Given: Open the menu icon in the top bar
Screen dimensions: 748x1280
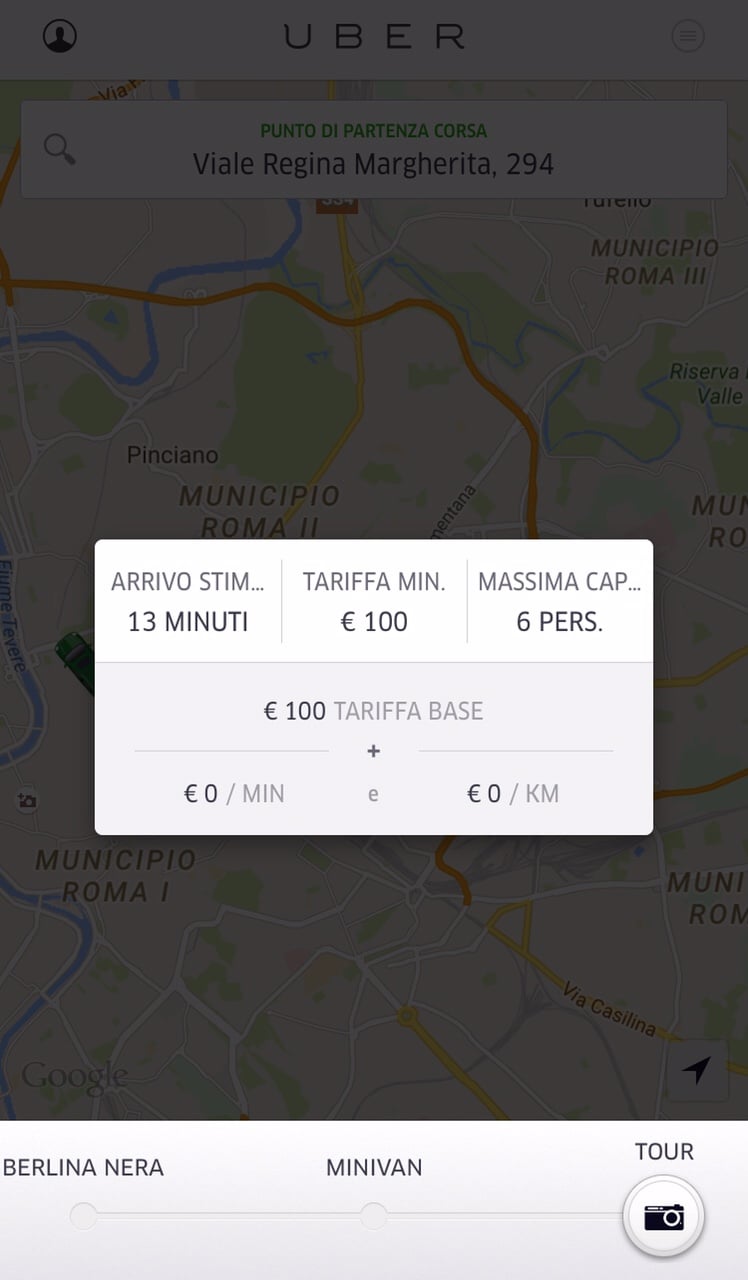Looking at the screenshot, I should click(x=687, y=36).
